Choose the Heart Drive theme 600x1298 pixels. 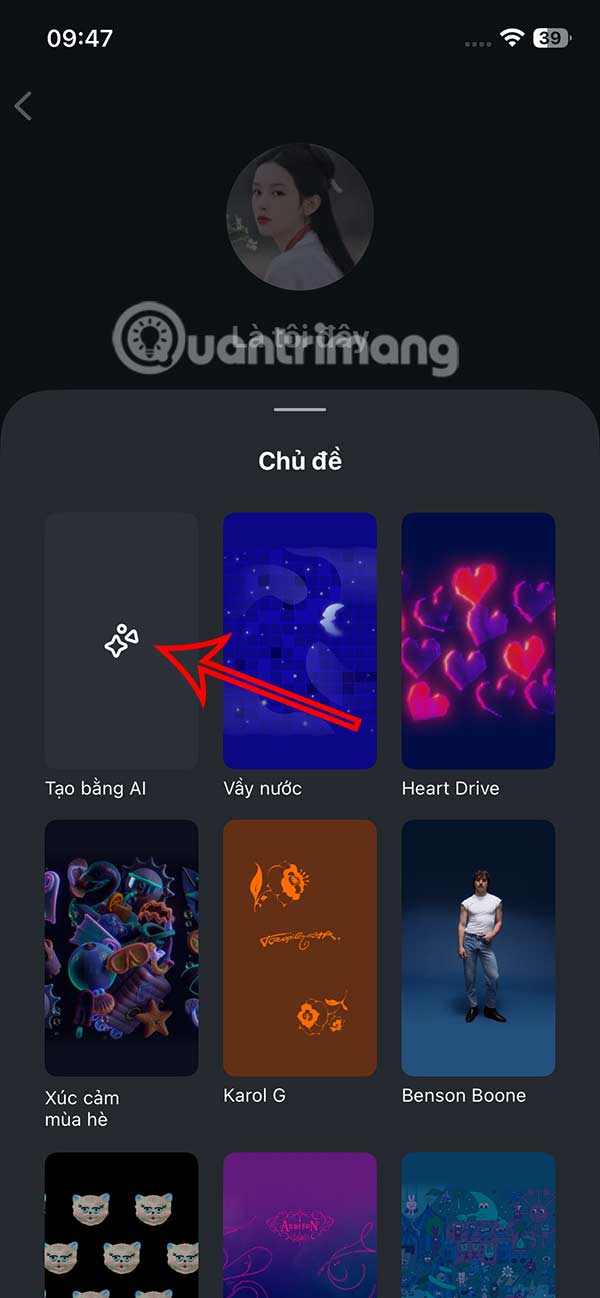tap(478, 640)
